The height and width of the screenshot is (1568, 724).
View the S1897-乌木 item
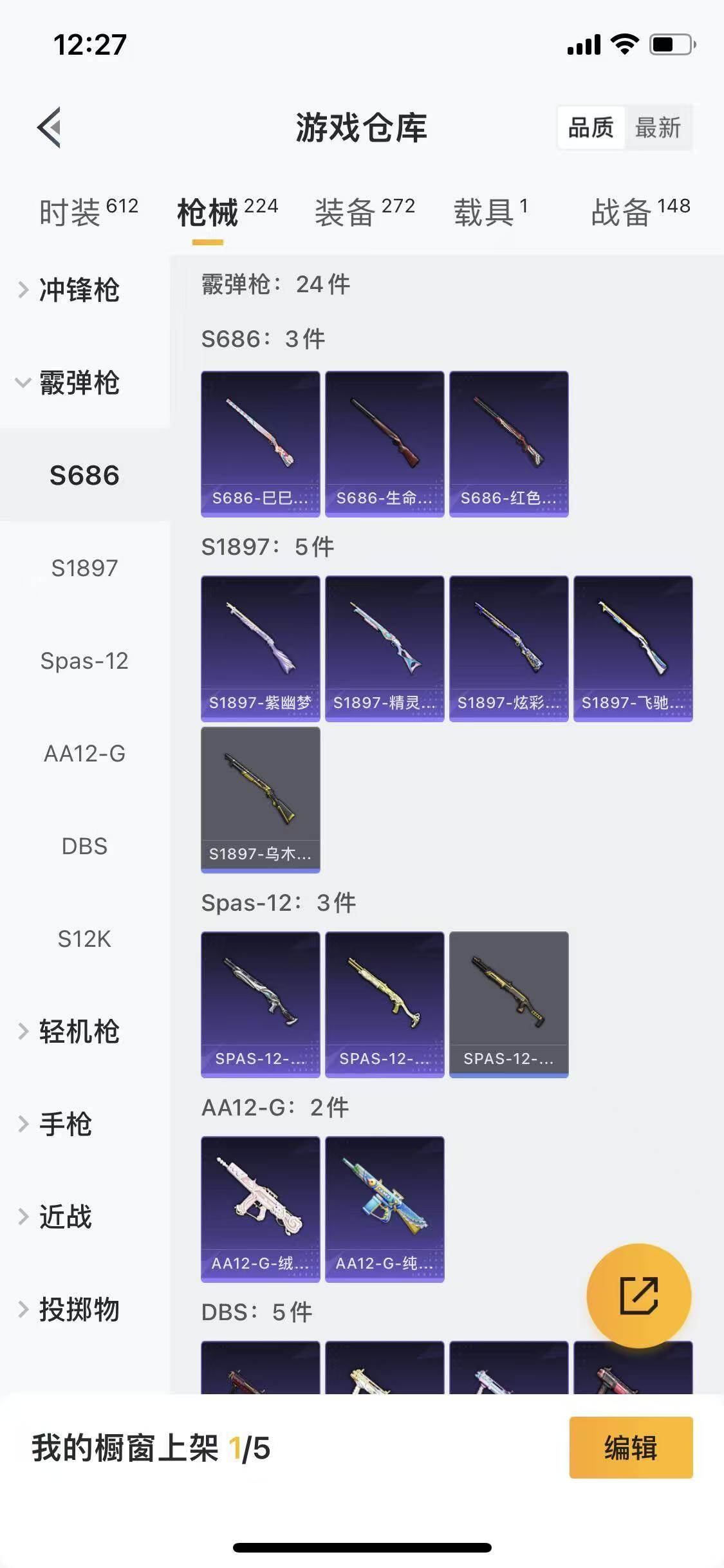[260, 799]
